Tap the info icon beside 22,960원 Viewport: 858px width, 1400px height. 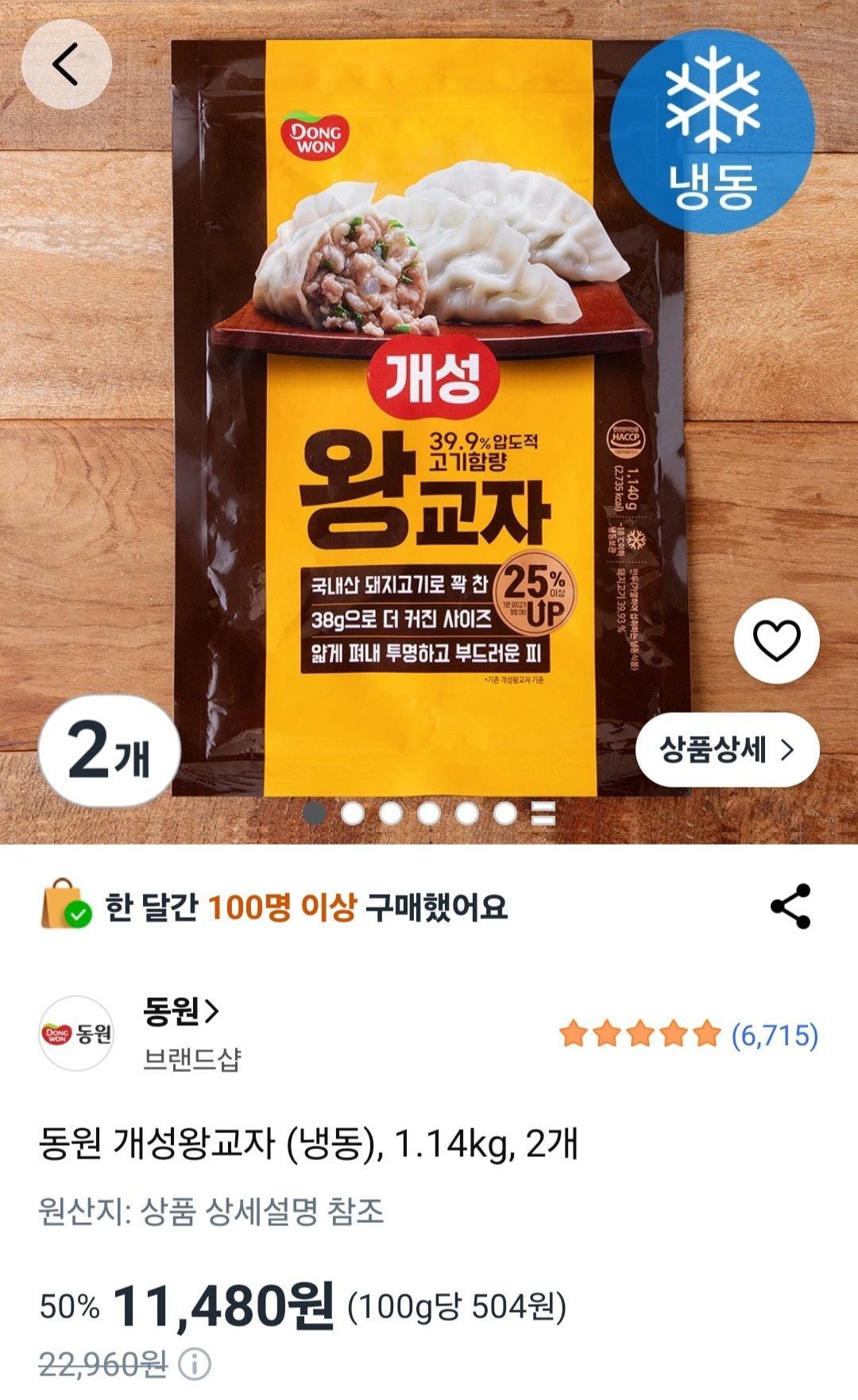(x=195, y=1365)
